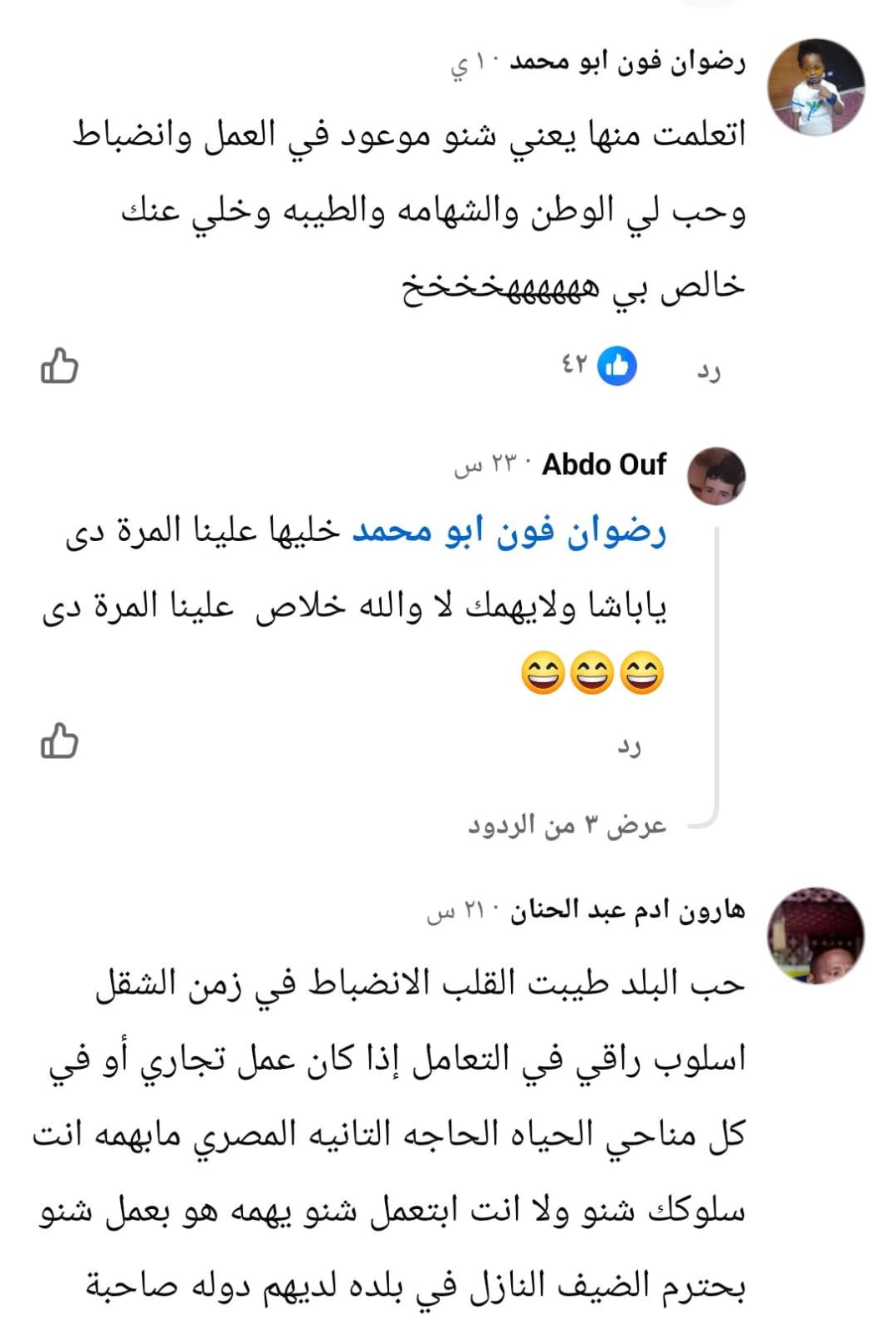The image size is (896, 1336).
Task: Open رضوان فون ابو محمد's profile picture
Action: pyautogui.click(x=815, y=87)
